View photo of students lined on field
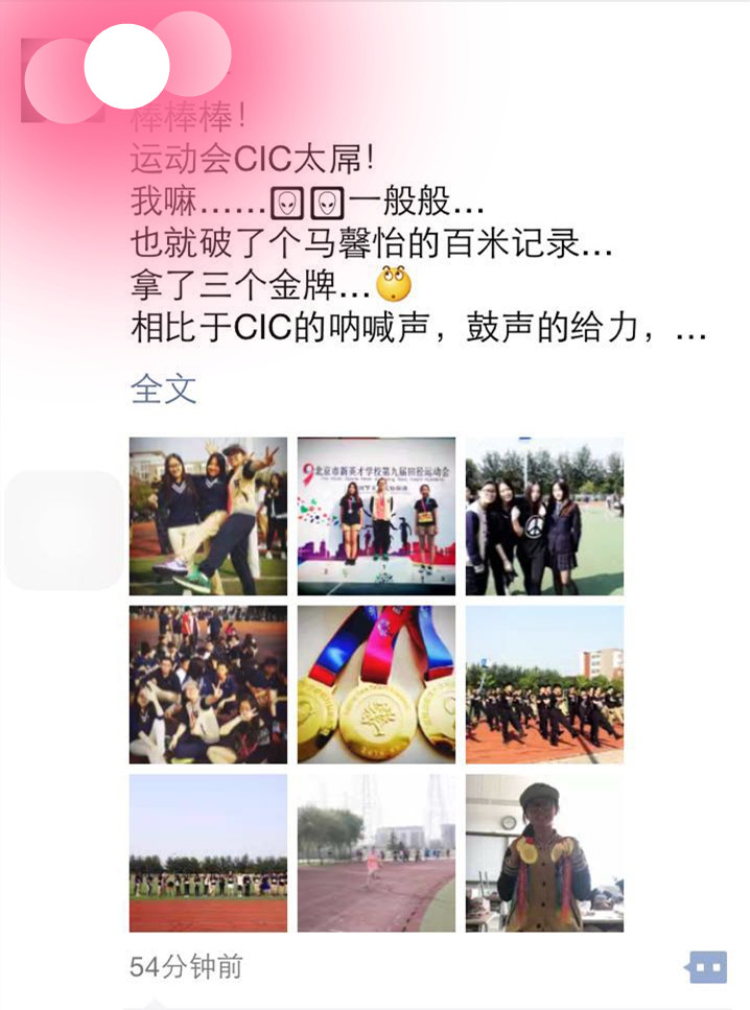The width and height of the screenshot is (750, 1010). click(208, 852)
